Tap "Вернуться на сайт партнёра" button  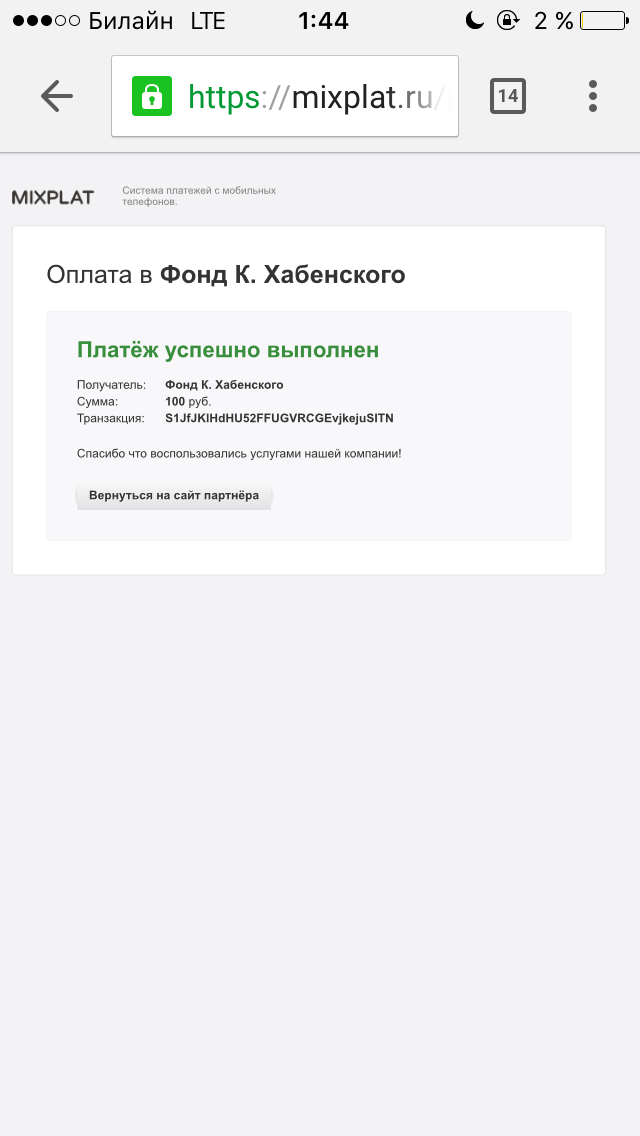pos(174,496)
